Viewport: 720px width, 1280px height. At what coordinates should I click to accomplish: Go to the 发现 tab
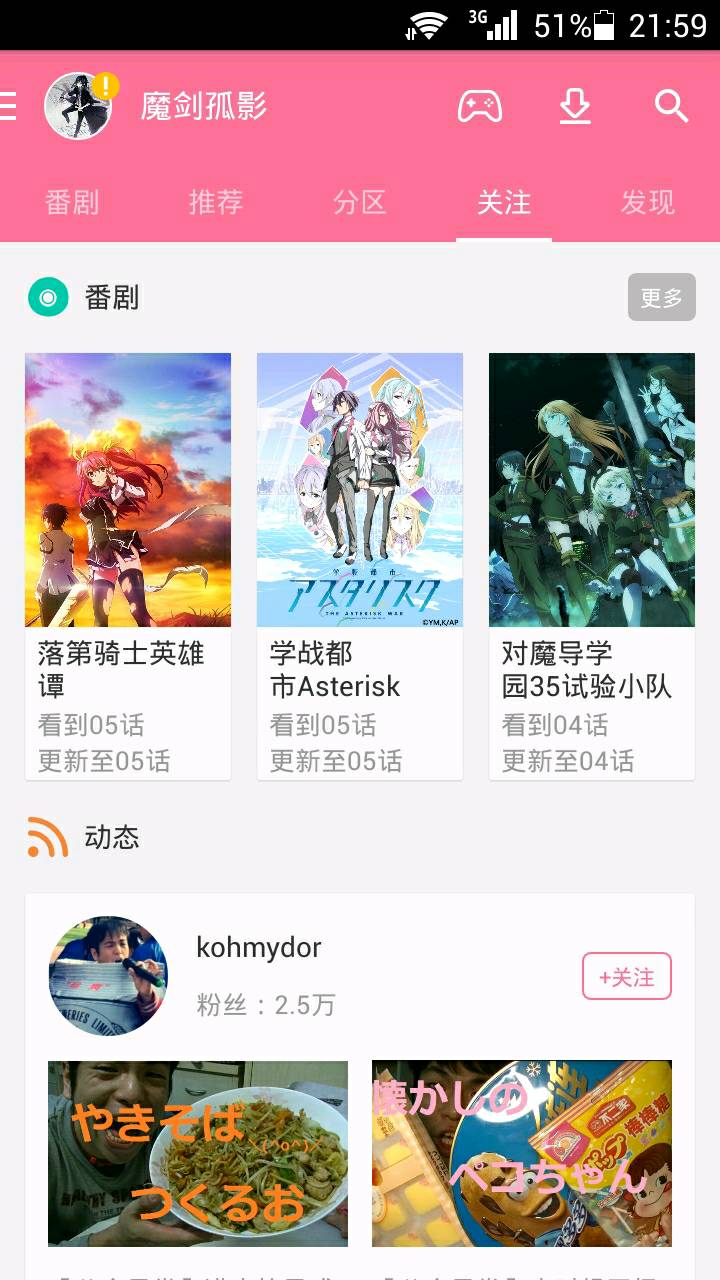tap(648, 203)
